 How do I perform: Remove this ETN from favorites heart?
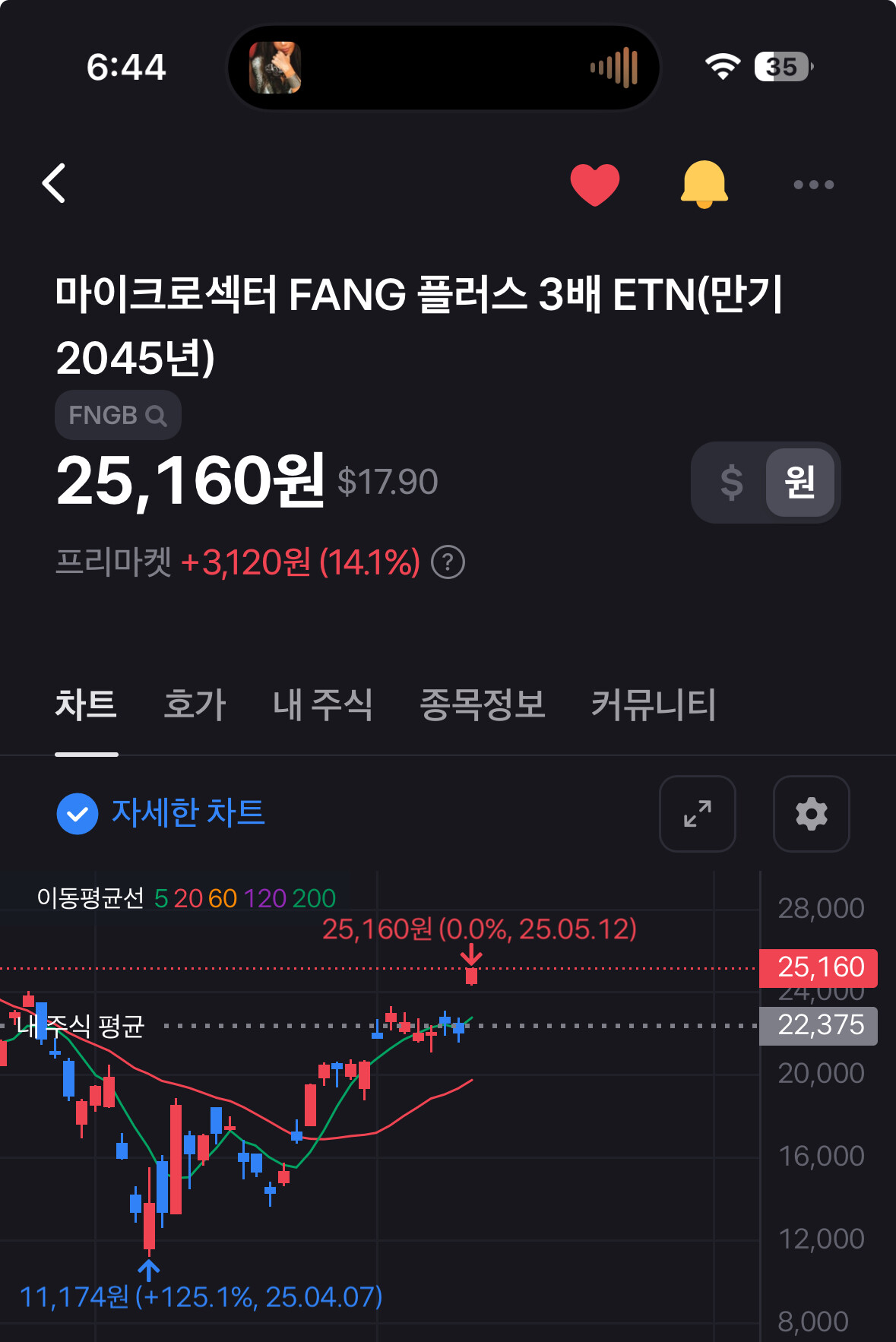tap(595, 184)
